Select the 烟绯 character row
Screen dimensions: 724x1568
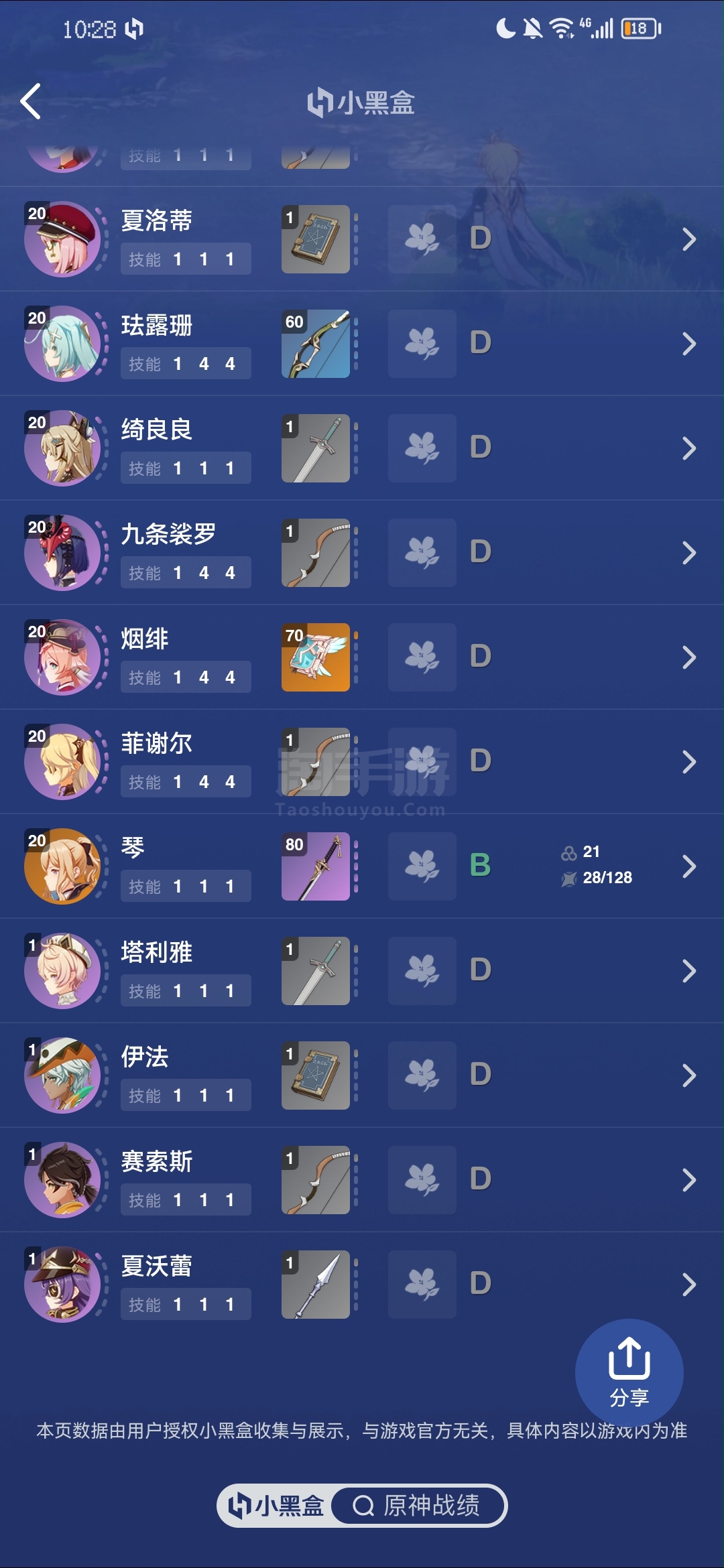pyautogui.click(x=362, y=657)
